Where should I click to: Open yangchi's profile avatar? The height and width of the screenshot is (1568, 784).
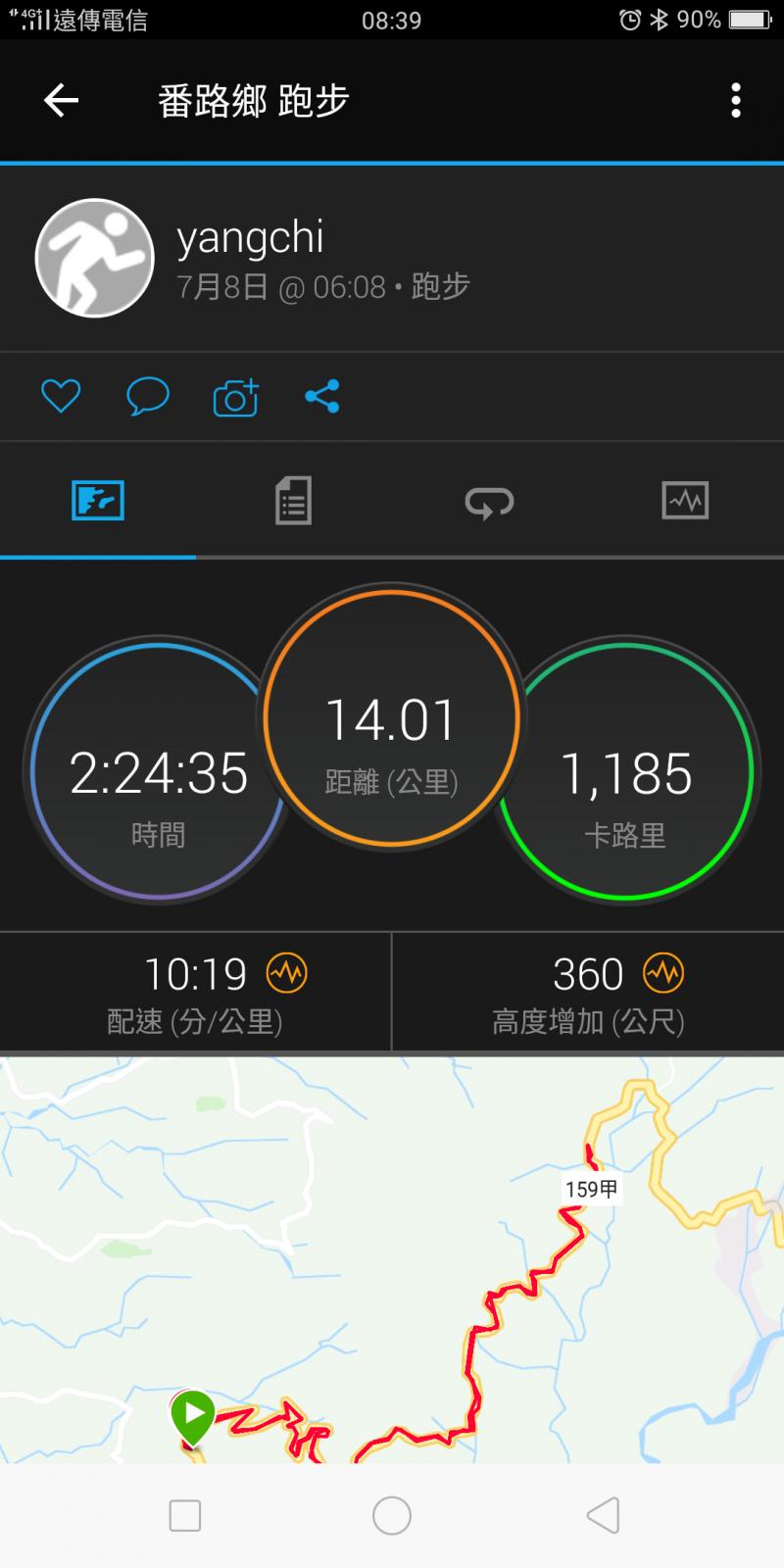click(x=95, y=259)
